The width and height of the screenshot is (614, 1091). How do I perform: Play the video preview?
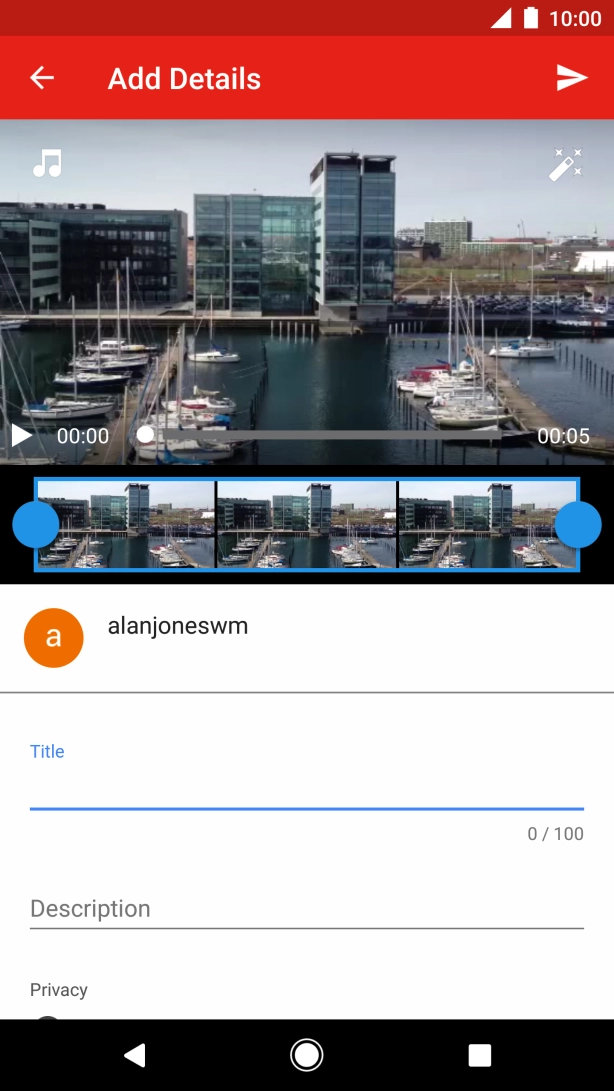coord(21,436)
